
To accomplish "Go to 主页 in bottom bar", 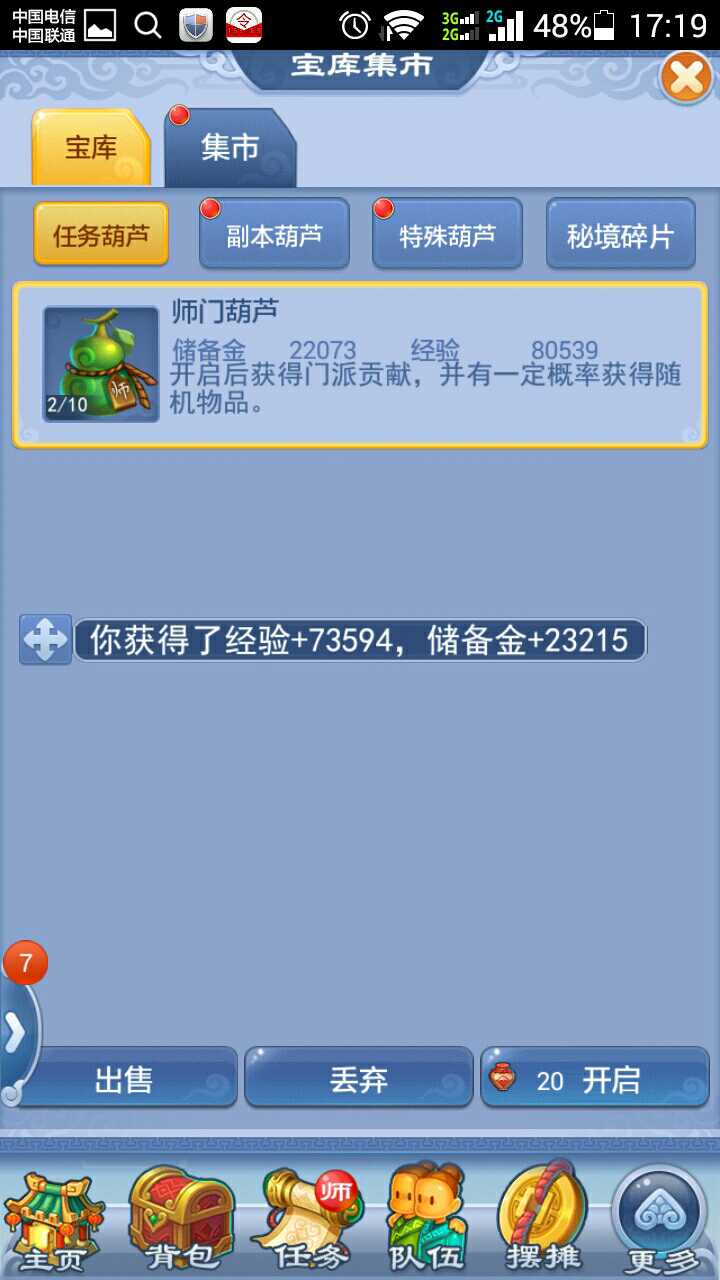I will click(x=55, y=1220).
